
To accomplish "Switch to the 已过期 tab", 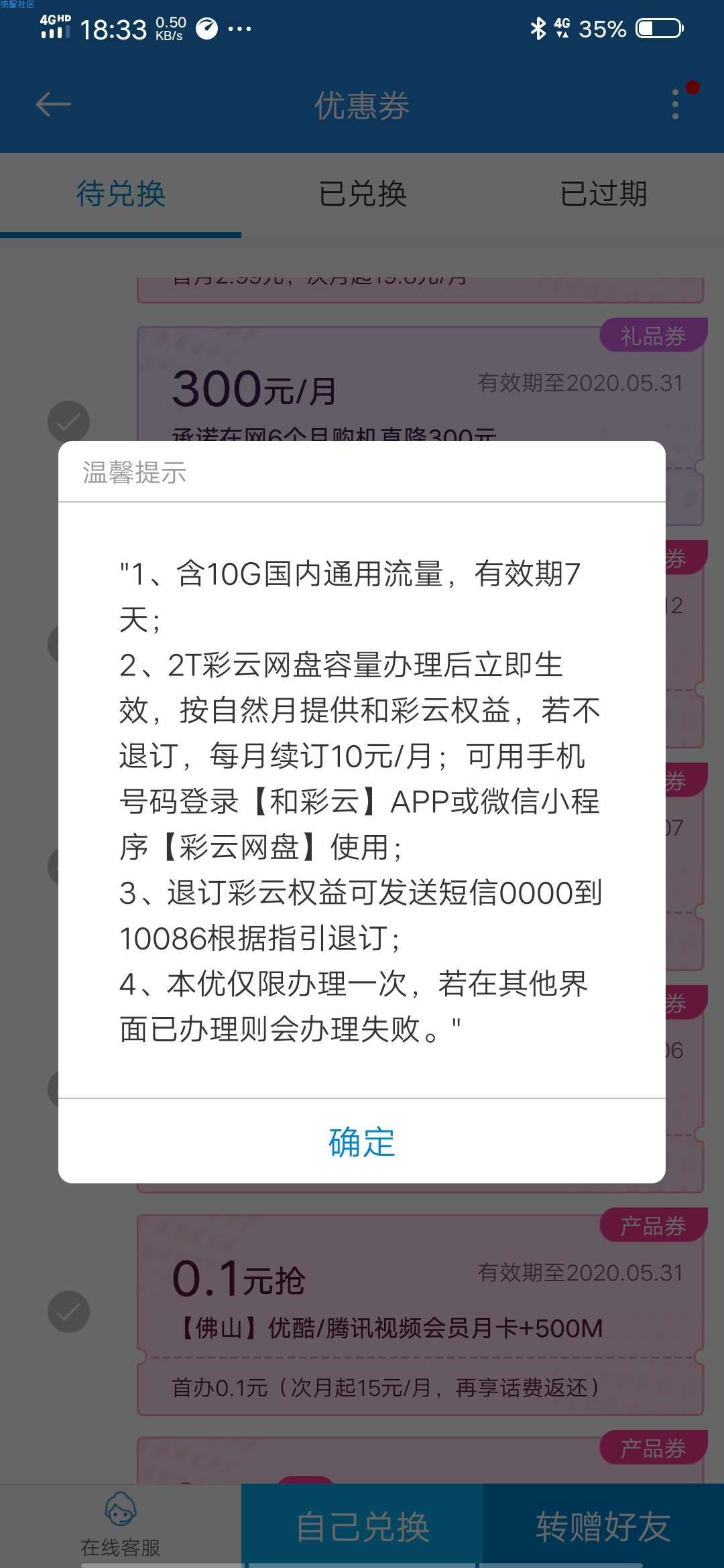I will pos(603,194).
